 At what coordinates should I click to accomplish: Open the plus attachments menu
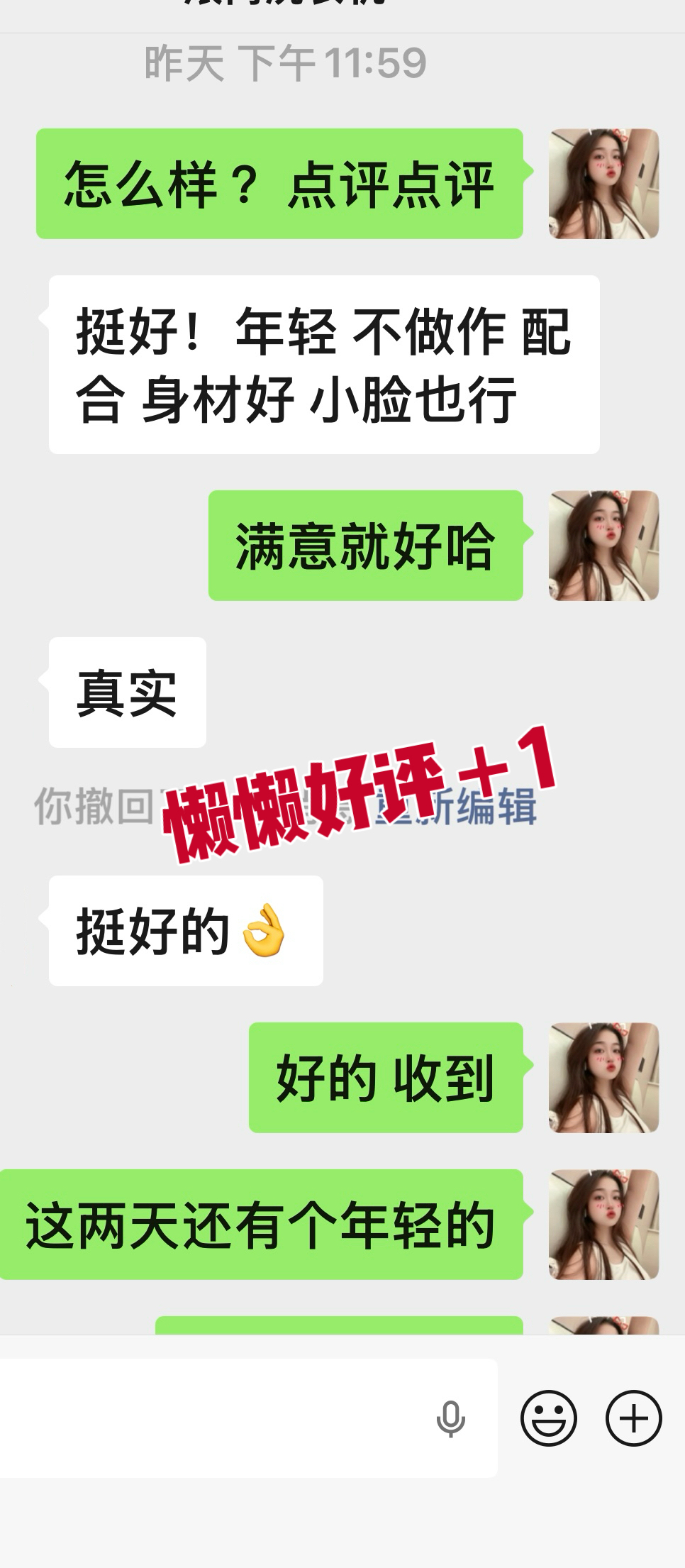pos(633,1418)
